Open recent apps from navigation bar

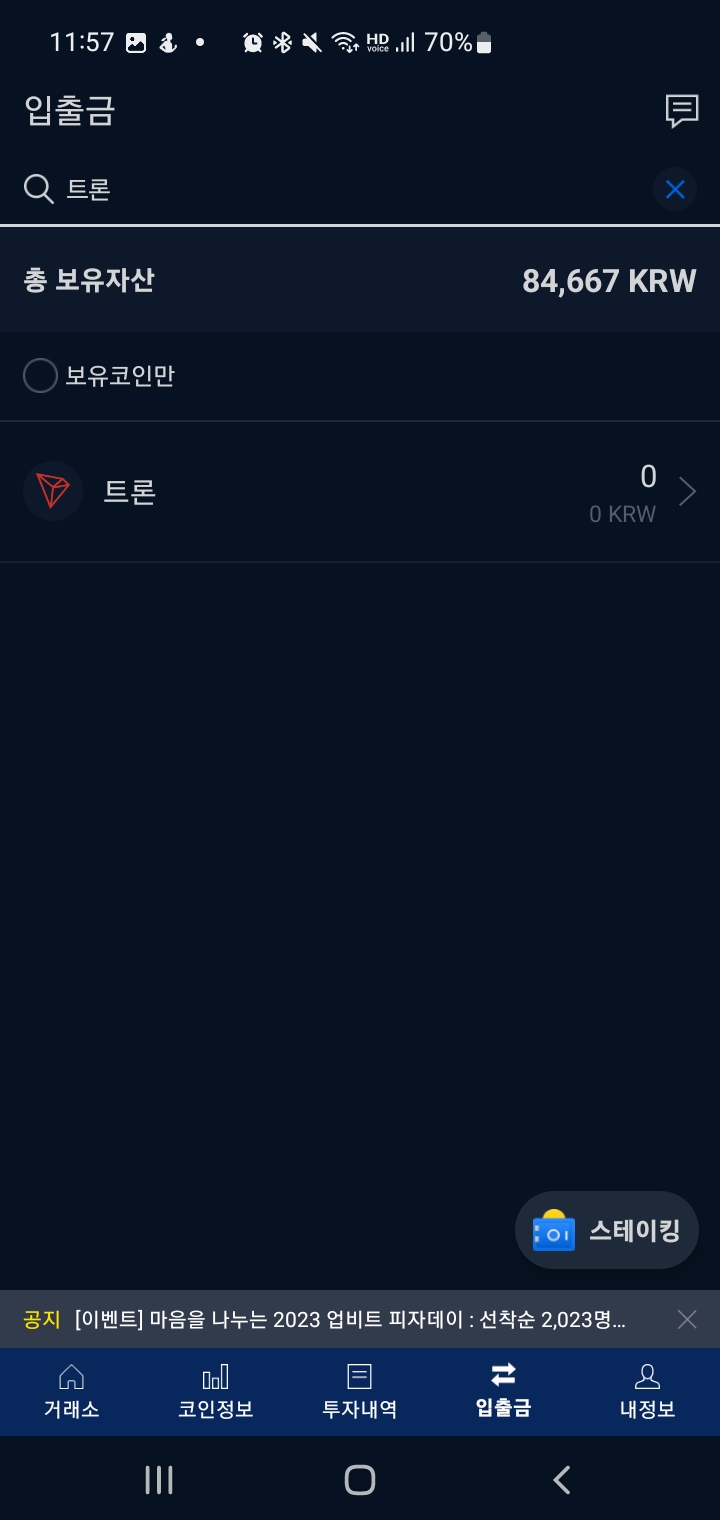(x=159, y=1480)
